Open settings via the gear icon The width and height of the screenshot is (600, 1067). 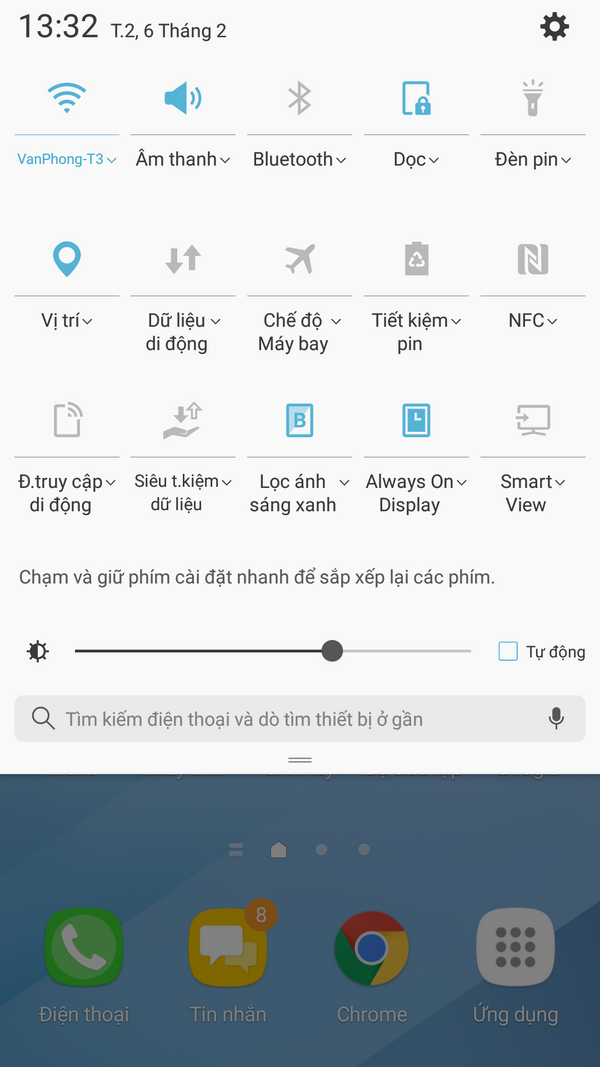point(554,27)
